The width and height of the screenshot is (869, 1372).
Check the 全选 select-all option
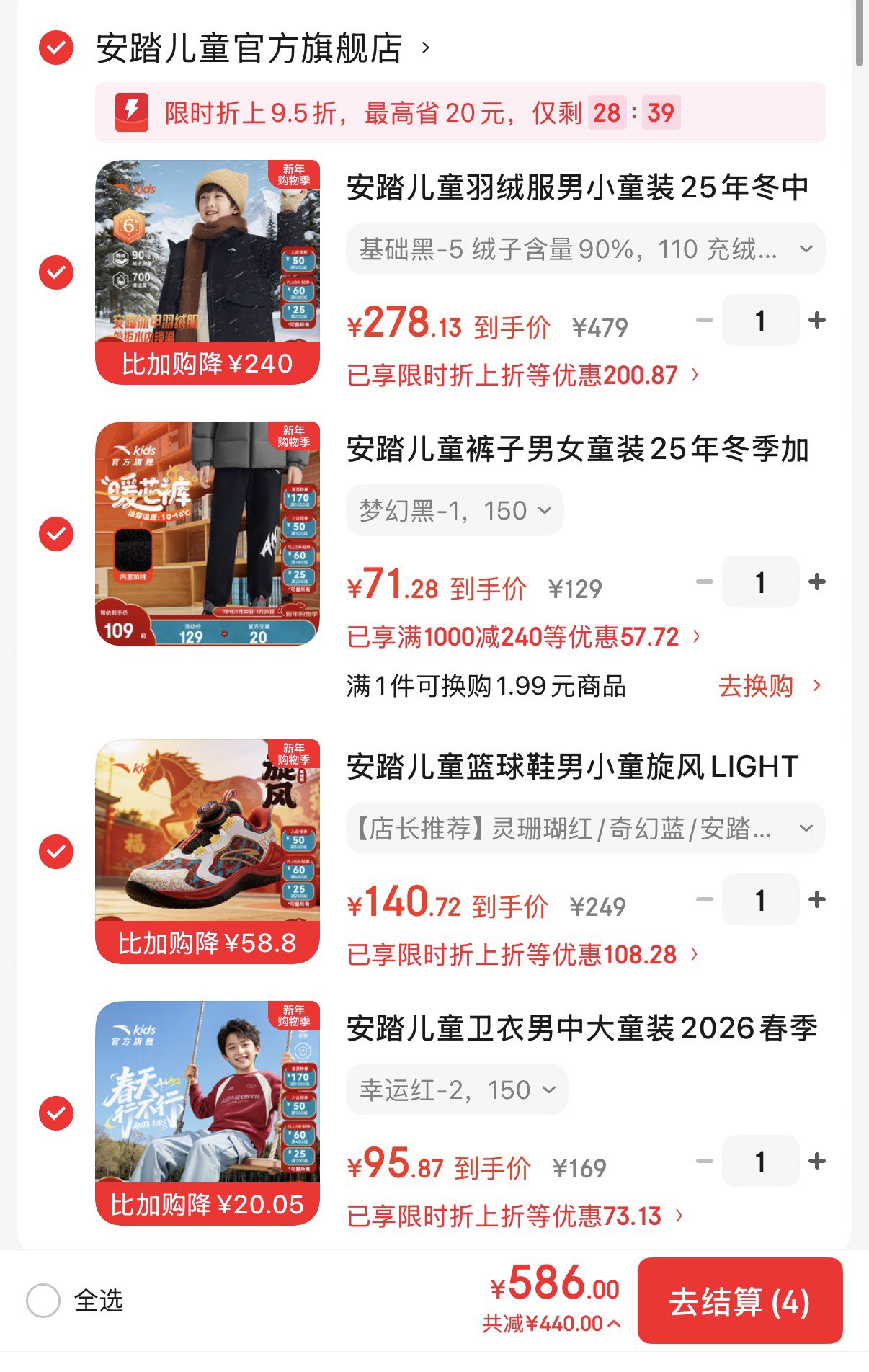click(43, 1301)
